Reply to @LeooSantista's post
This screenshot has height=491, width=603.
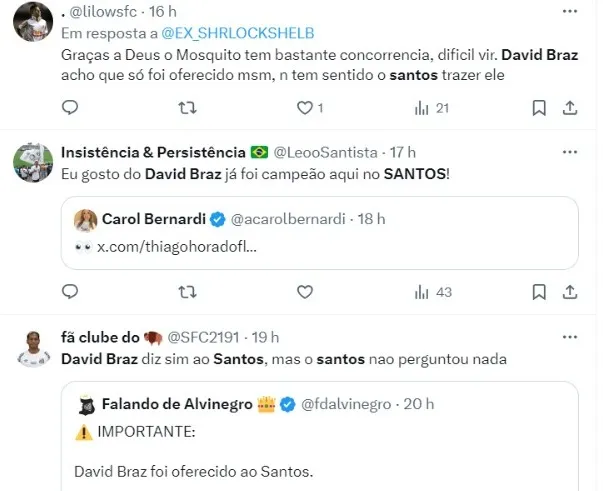[70, 292]
